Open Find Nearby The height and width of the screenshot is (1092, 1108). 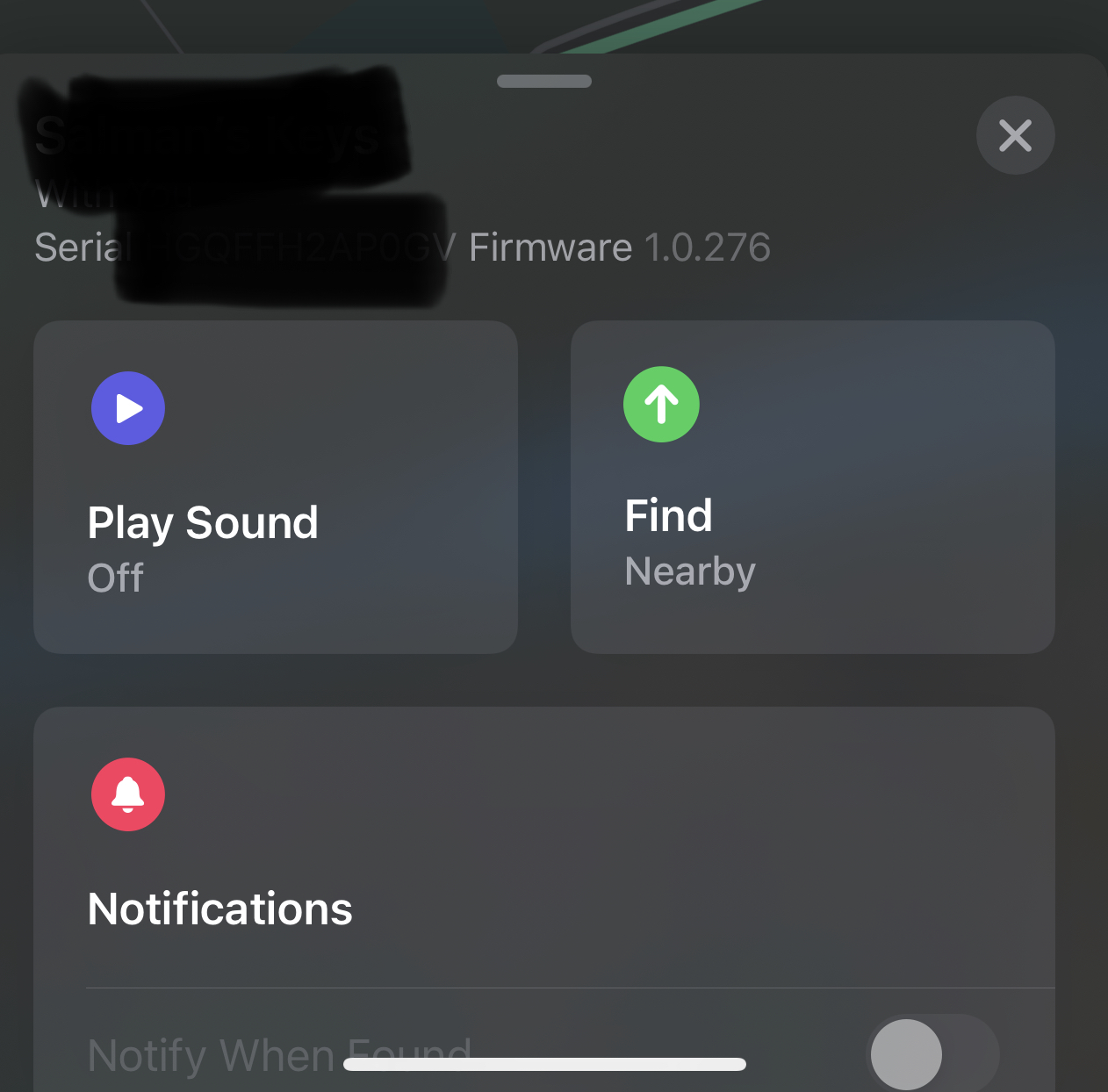pos(812,486)
